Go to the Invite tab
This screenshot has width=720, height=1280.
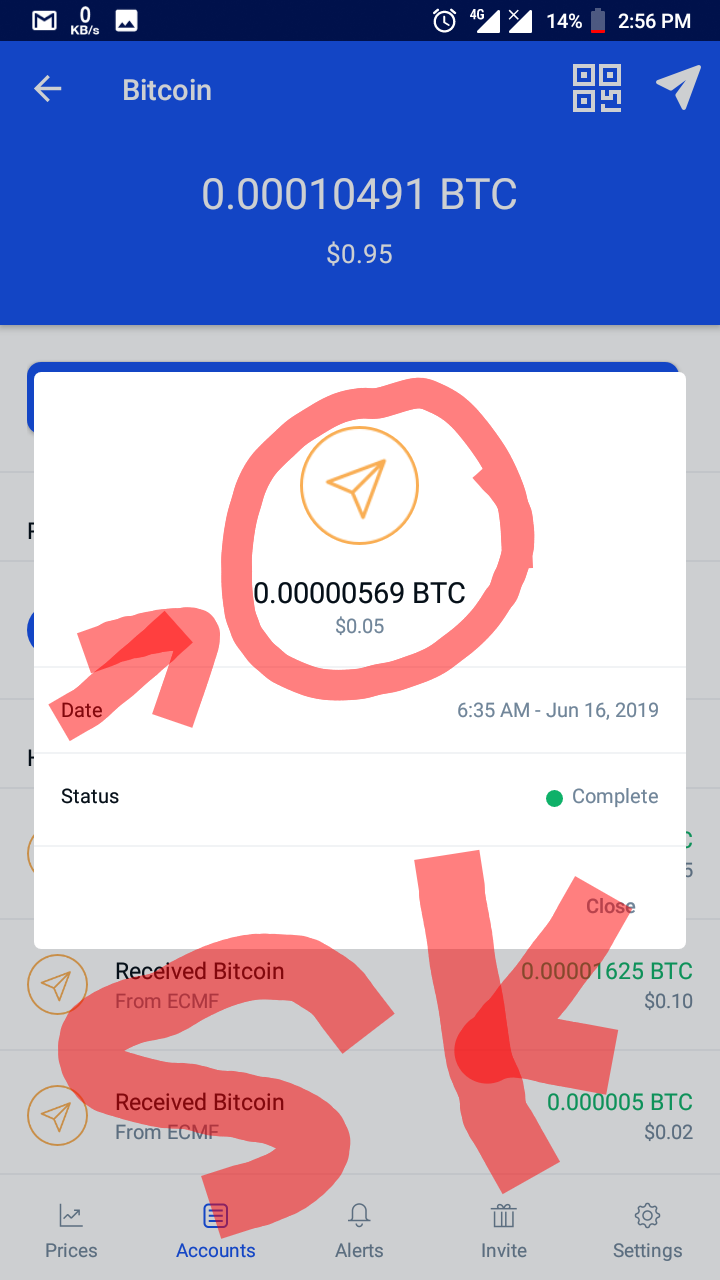coord(503,1231)
